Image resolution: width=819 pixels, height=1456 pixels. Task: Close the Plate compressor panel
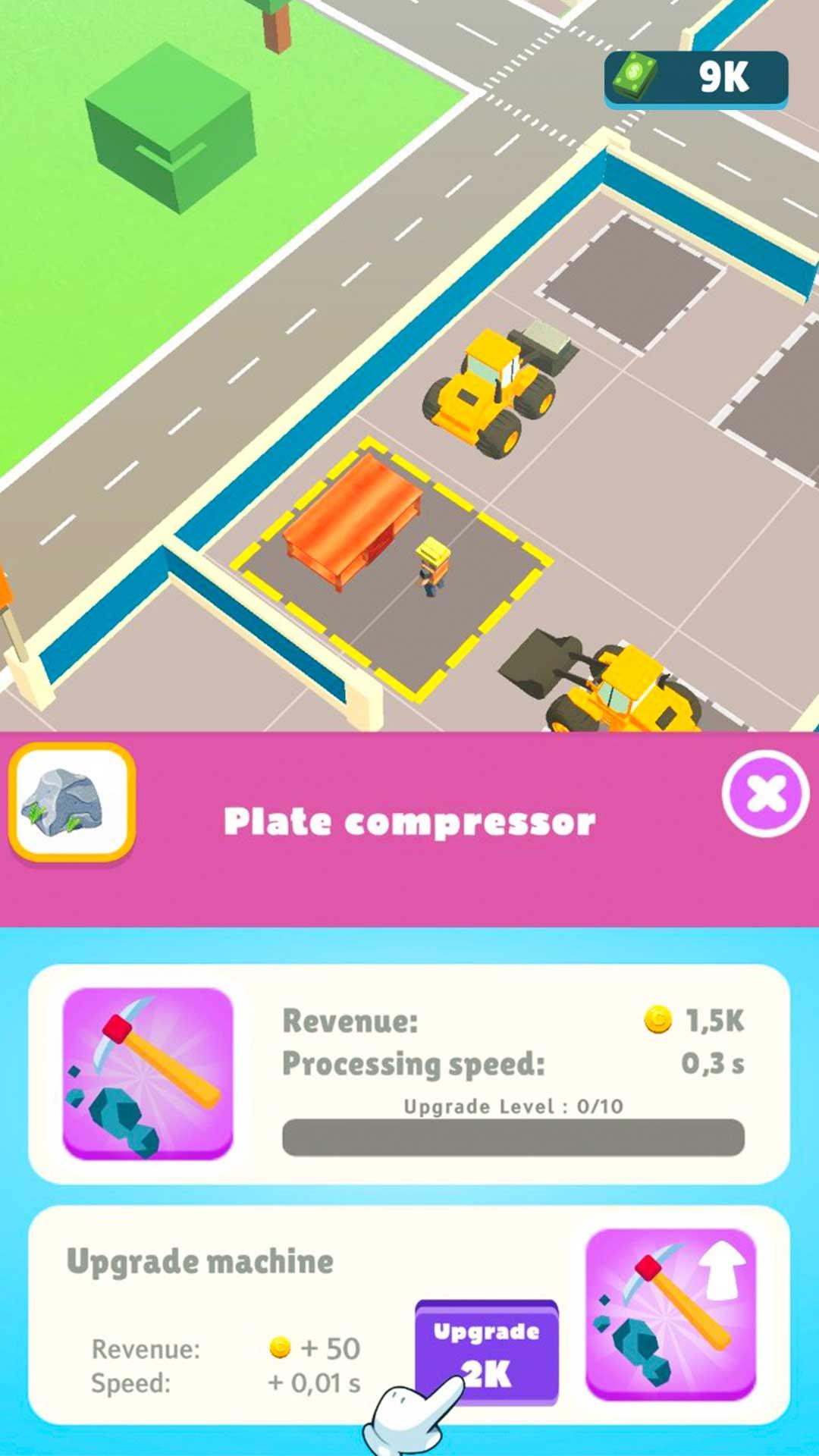click(x=765, y=793)
